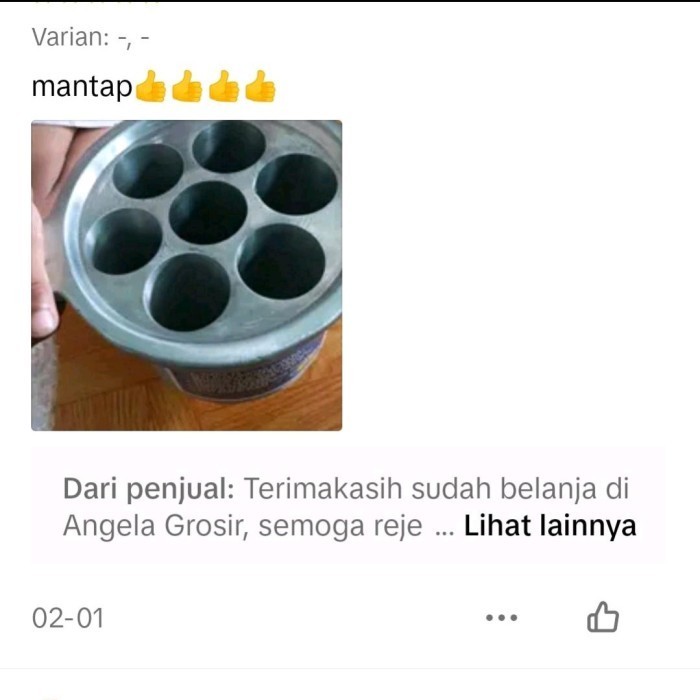Screen dimensions: 700x700
Task: Expand seller reply with Lihat lainnya
Action: coord(549,526)
